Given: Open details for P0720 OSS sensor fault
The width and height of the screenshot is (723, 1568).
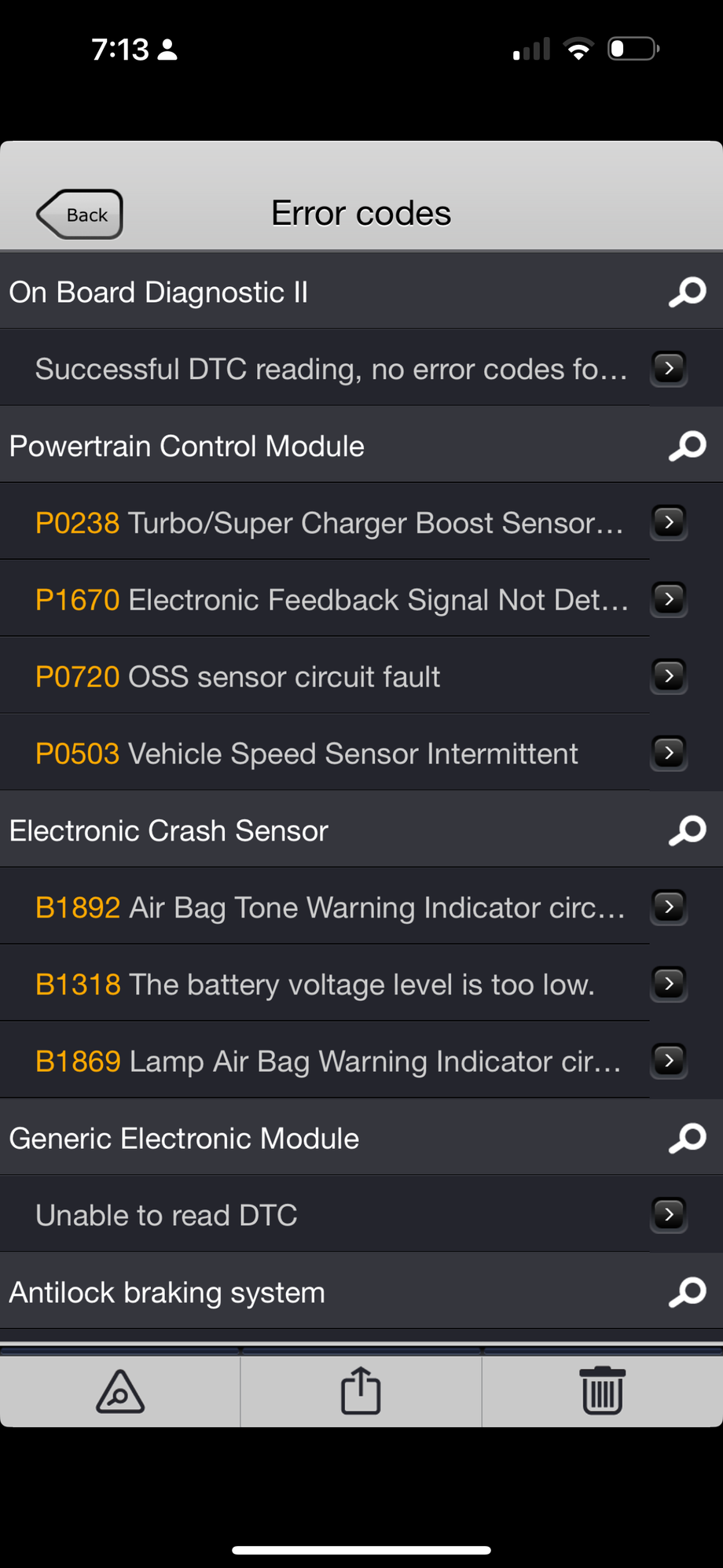Looking at the screenshot, I should (669, 675).
